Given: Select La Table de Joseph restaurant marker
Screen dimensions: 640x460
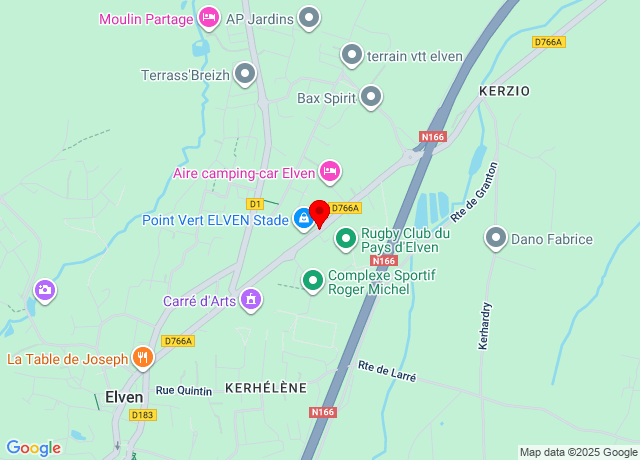Looking at the screenshot, I should pyautogui.click(x=143, y=357).
